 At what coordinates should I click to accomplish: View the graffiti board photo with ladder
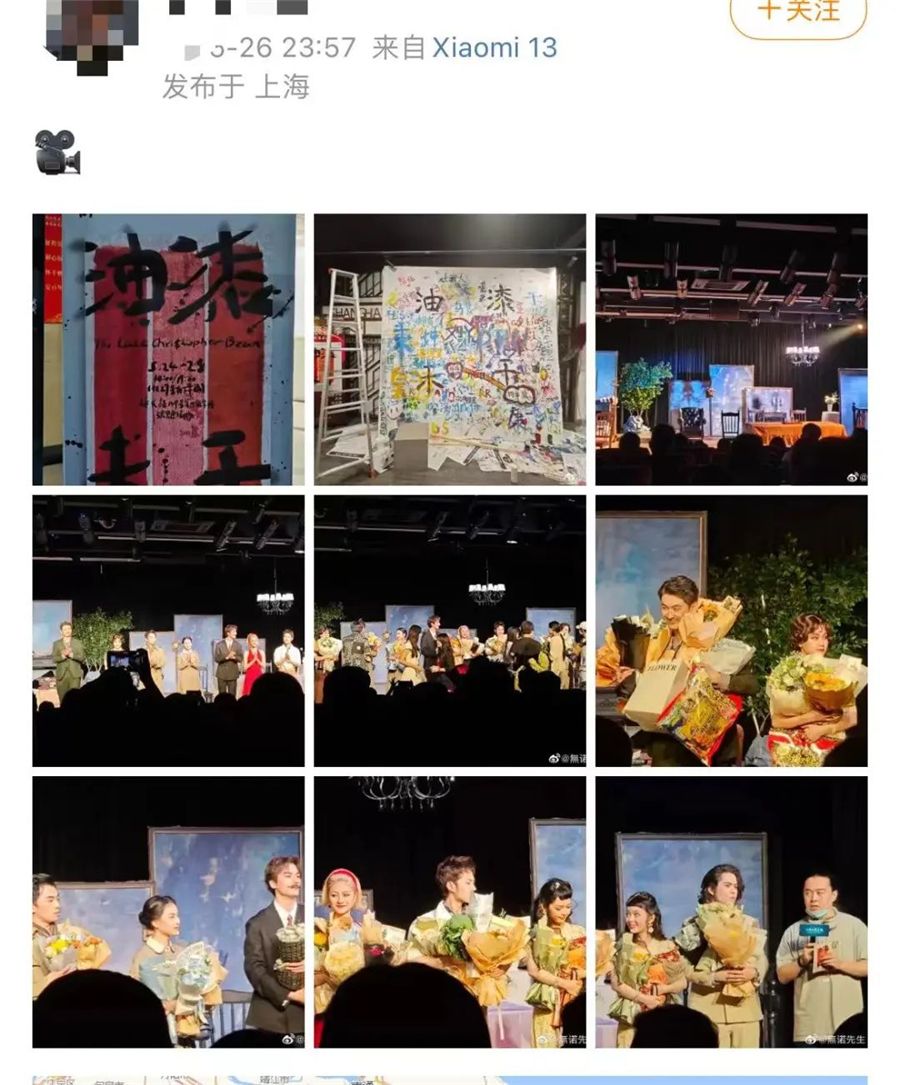[450, 349]
